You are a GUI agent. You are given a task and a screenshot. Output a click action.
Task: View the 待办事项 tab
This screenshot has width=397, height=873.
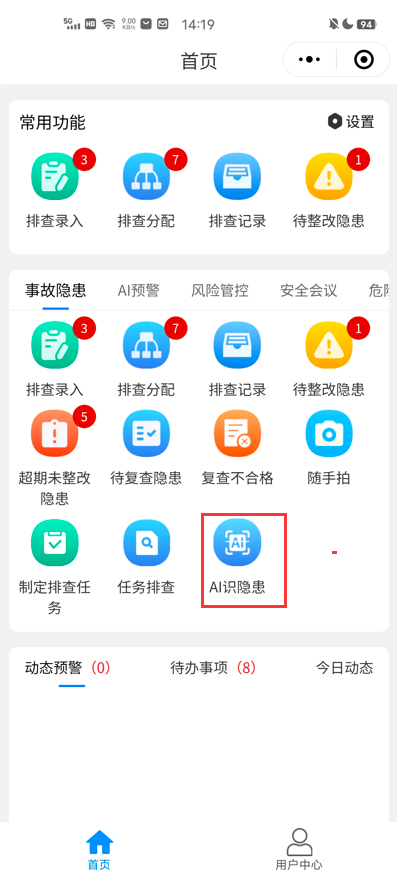pyautogui.click(x=213, y=668)
